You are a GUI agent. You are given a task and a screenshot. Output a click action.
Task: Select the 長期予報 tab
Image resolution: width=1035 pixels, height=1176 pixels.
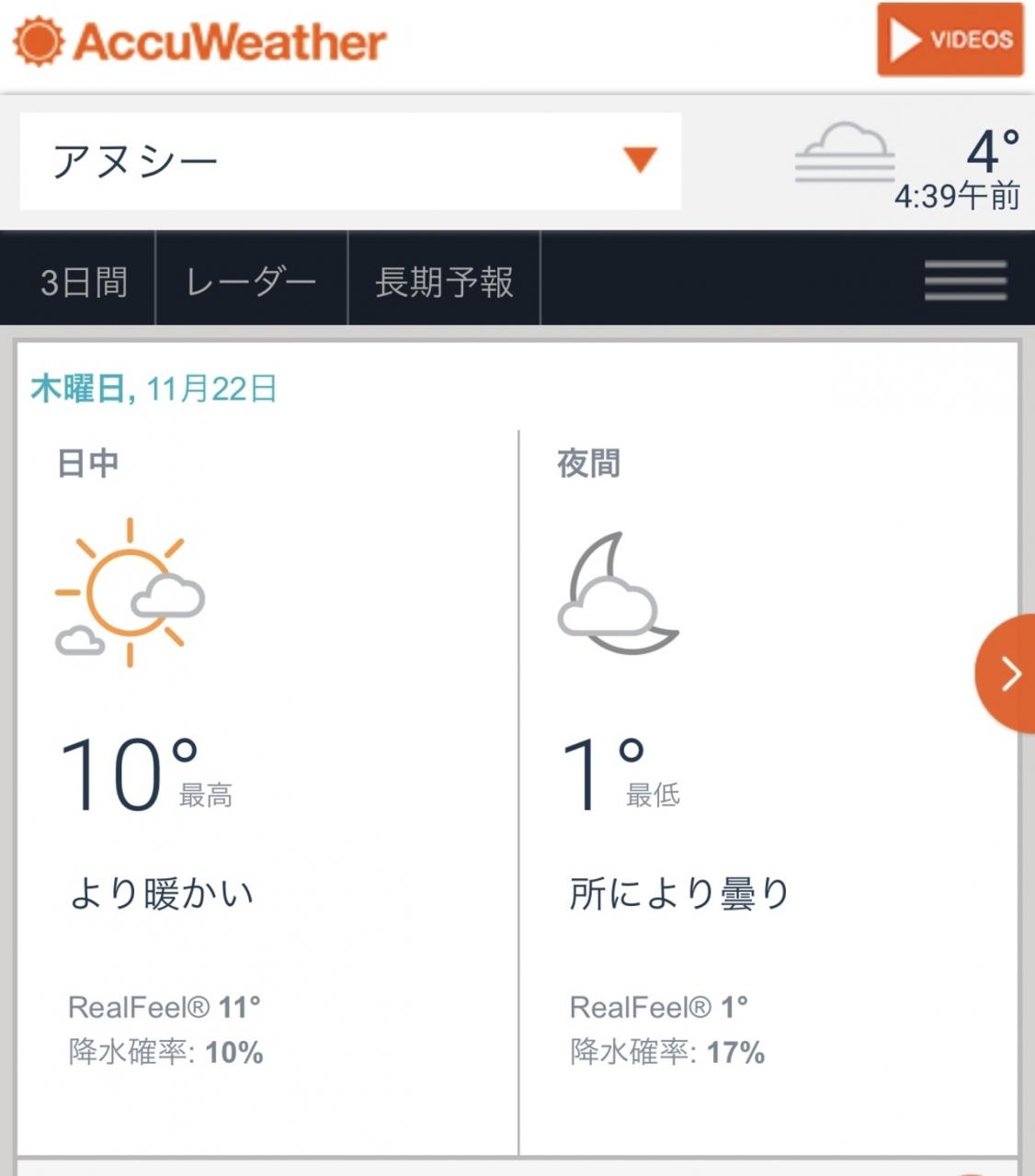click(444, 278)
